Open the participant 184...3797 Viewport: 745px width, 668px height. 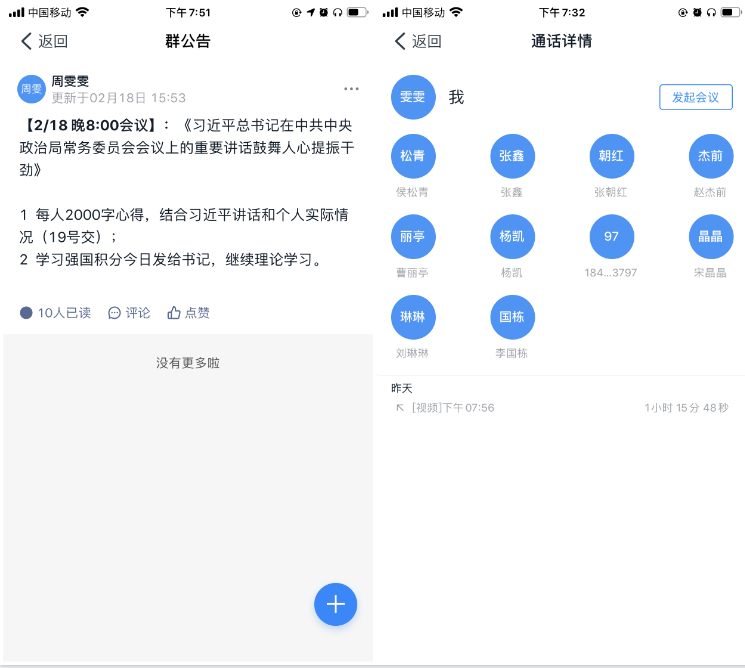(612, 237)
